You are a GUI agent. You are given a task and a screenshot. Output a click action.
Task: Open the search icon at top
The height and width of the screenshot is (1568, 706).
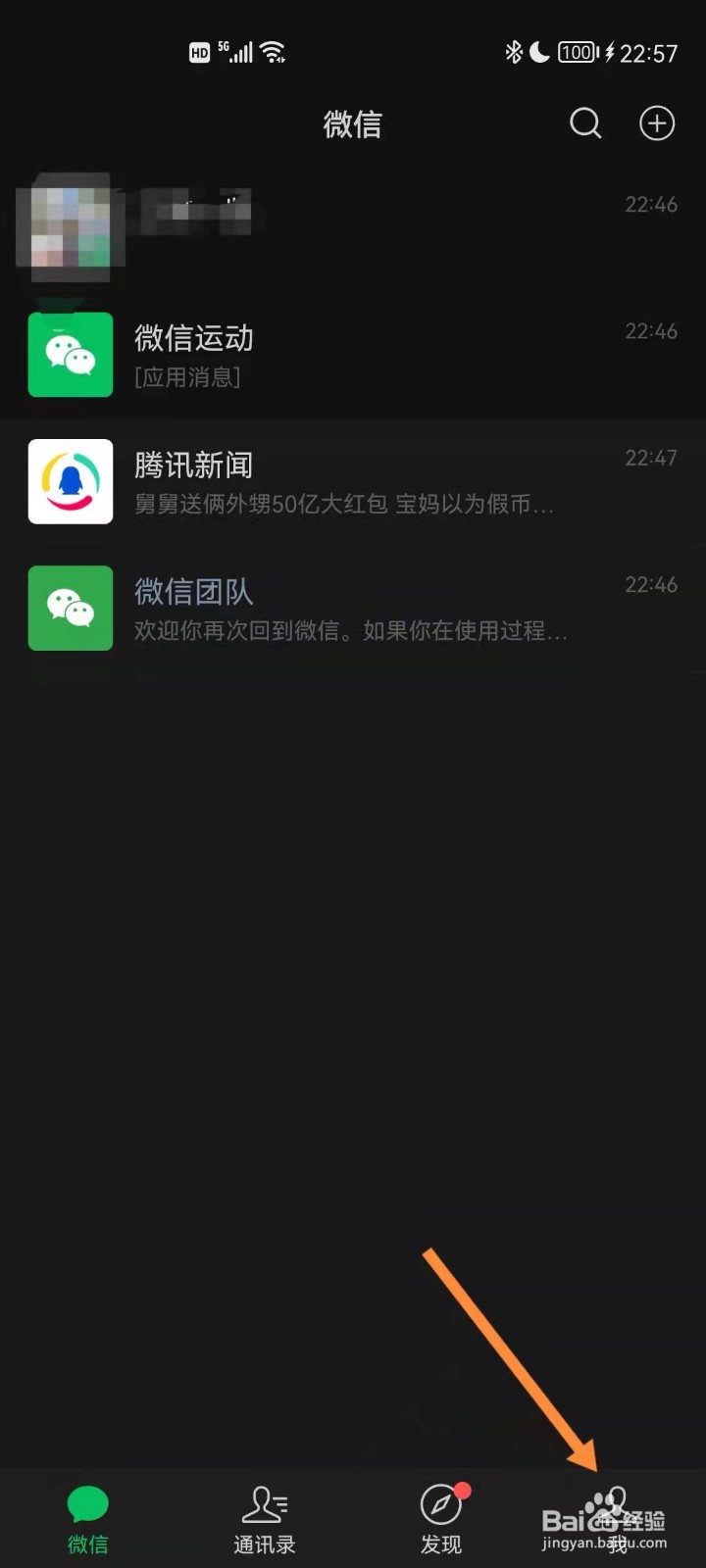(x=585, y=123)
